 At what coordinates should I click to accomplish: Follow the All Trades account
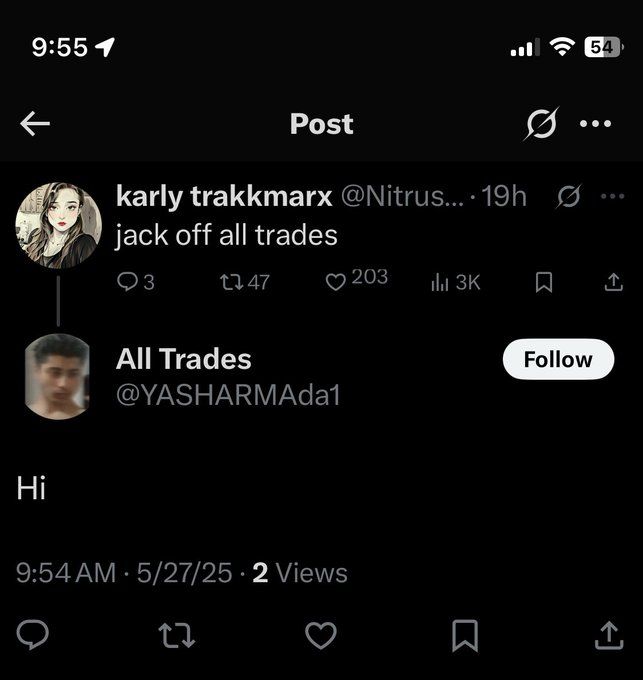pyautogui.click(x=558, y=360)
